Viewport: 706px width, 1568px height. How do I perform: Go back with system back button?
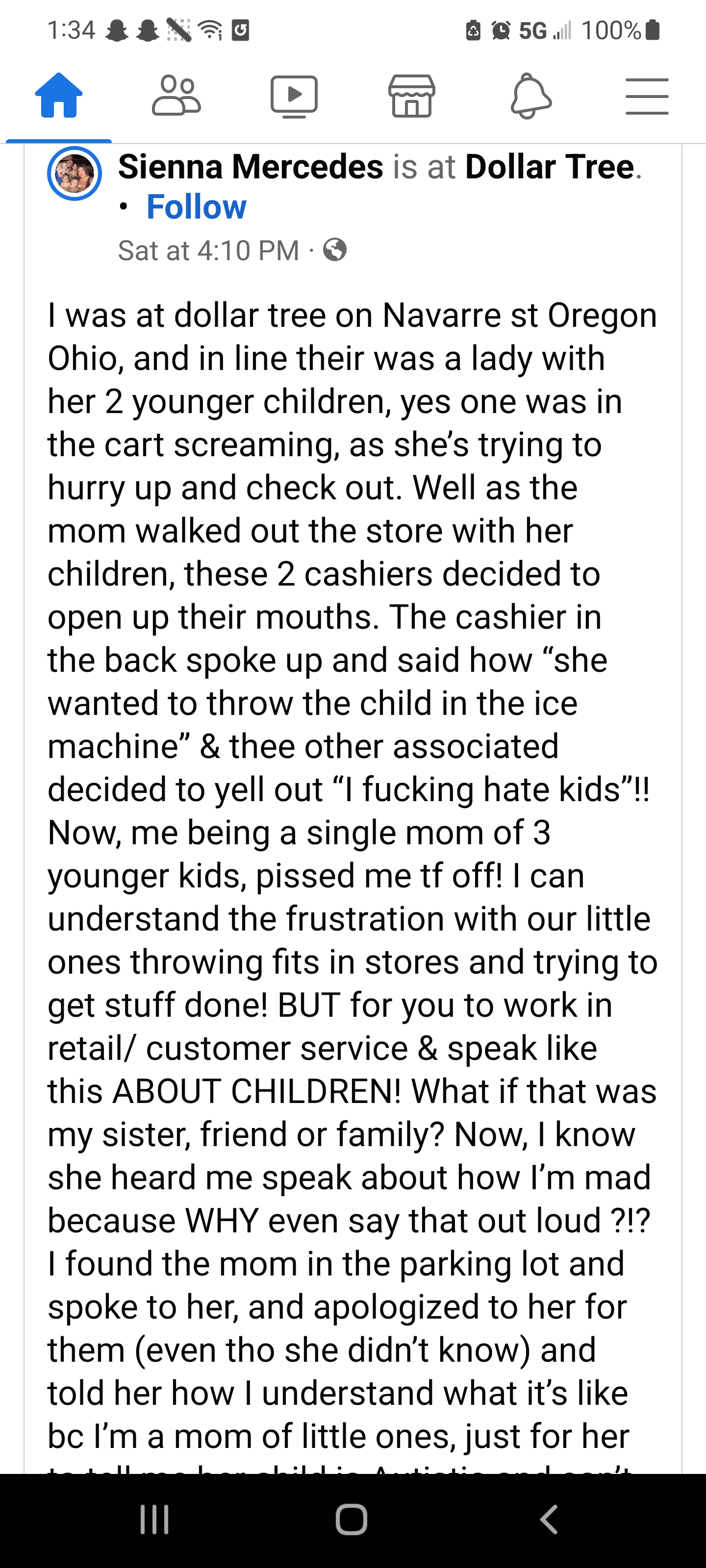point(549,1520)
